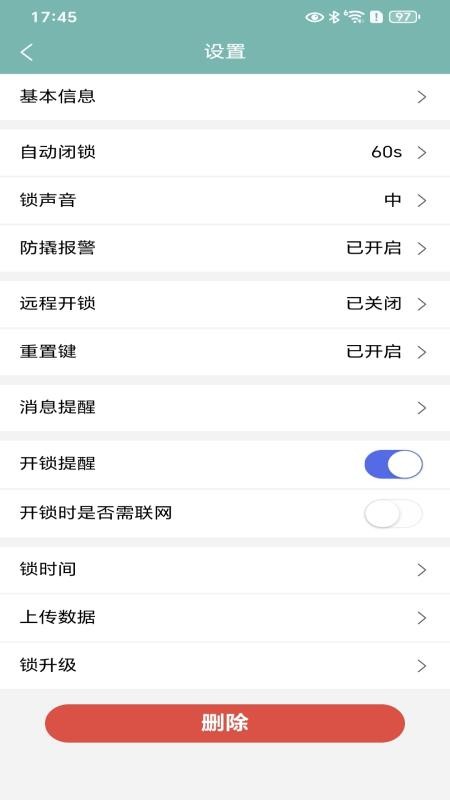This screenshot has height=800, width=450.
Task: Open the 基本信息 row
Action: pyautogui.click(x=225, y=97)
